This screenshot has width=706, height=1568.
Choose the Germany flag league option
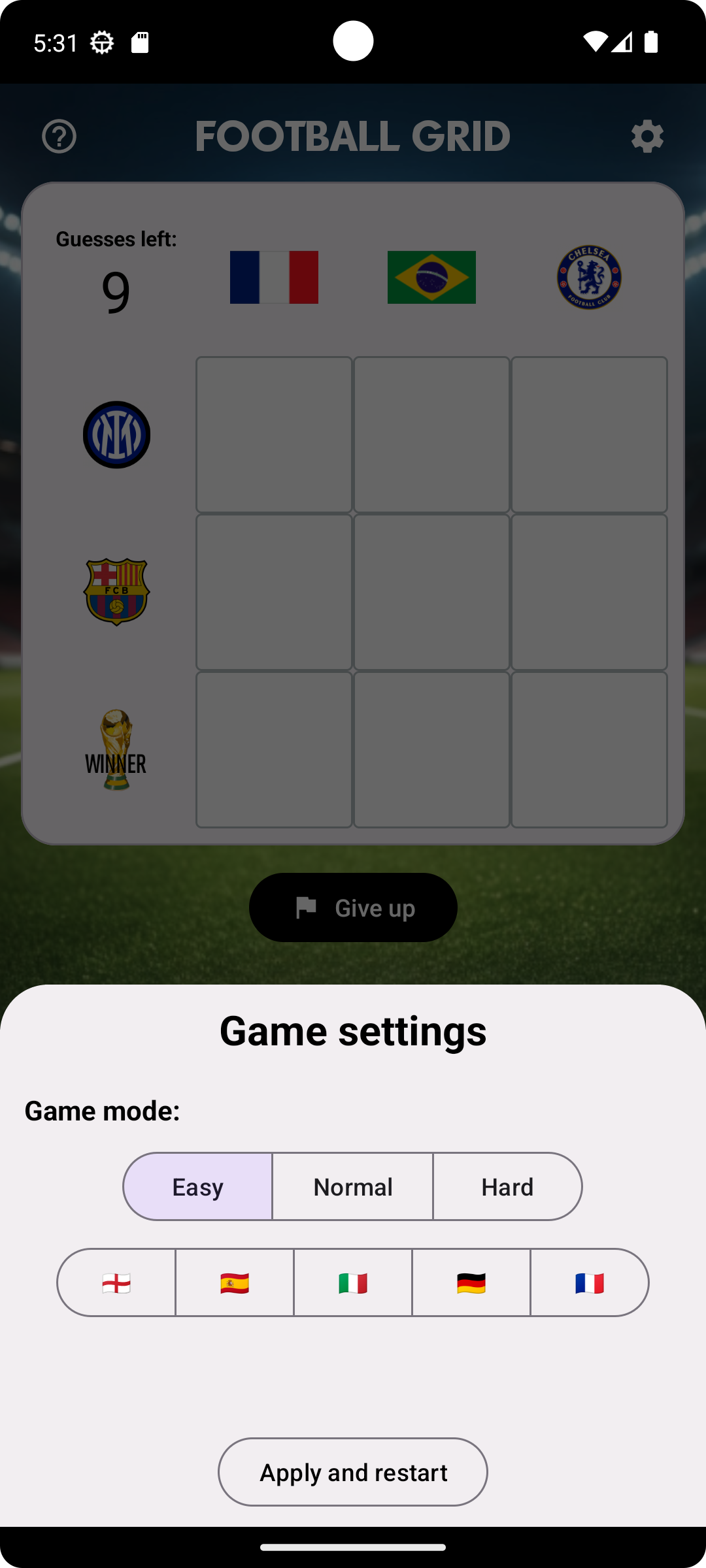click(471, 1282)
